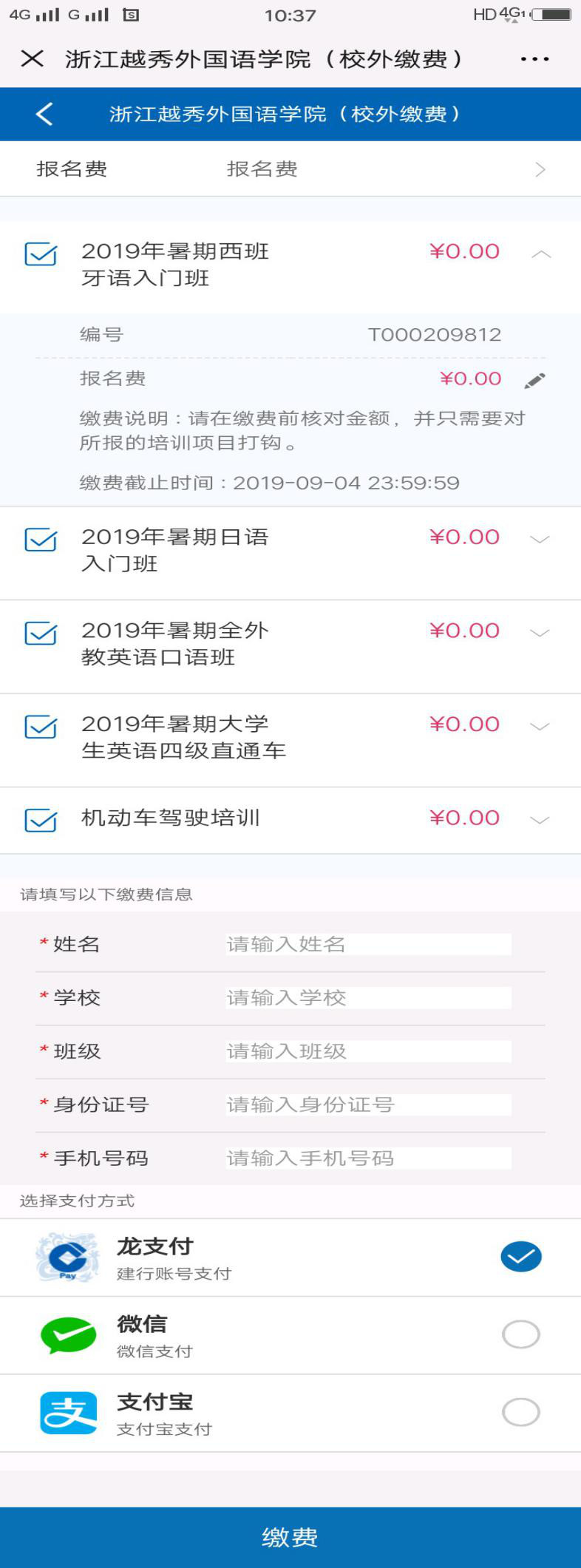
Task: Expand the 日语入门班 details
Action: (x=540, y=539)
